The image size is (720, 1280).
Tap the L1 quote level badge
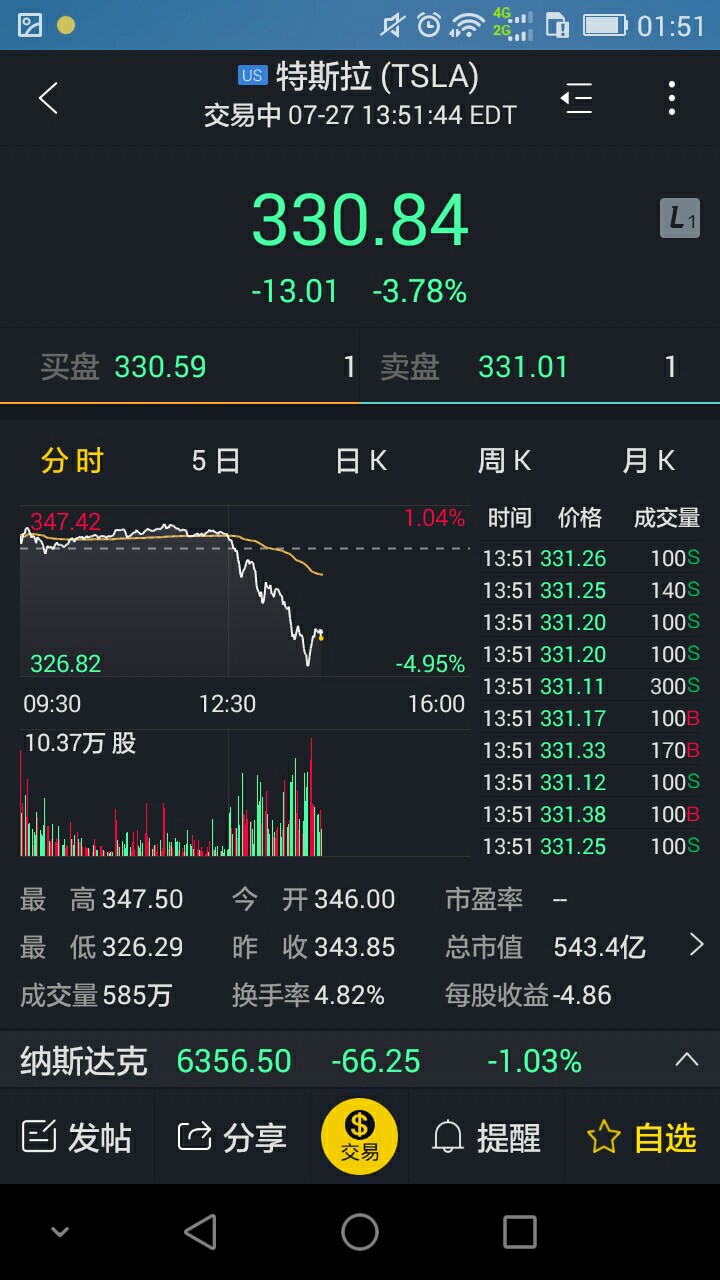pos(680,218)
